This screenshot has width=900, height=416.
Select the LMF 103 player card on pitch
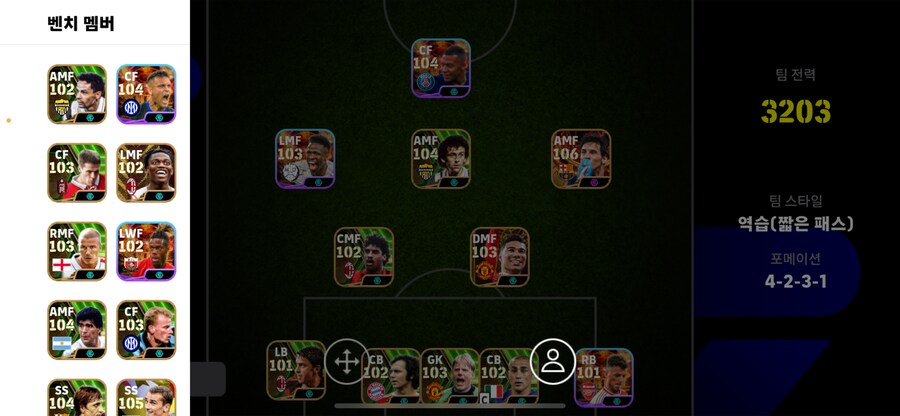tap(305, 158)
